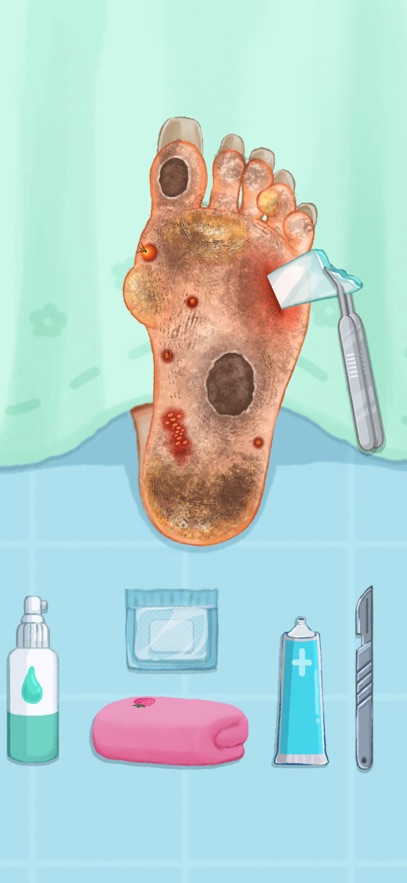Select the blue ointment tube
Screen dimensions: 407x883
point(302,691)
